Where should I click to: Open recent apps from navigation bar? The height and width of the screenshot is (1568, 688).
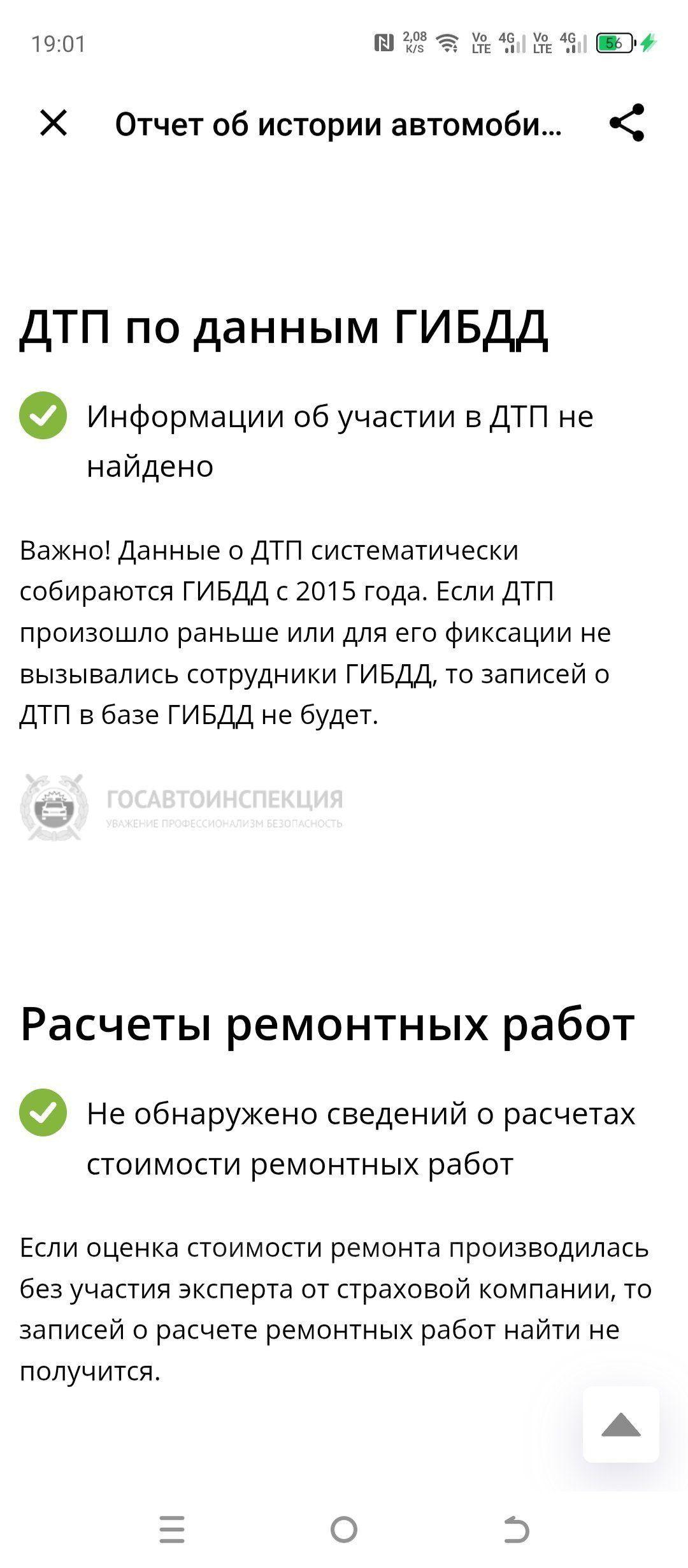click(x=172, y=1529)
